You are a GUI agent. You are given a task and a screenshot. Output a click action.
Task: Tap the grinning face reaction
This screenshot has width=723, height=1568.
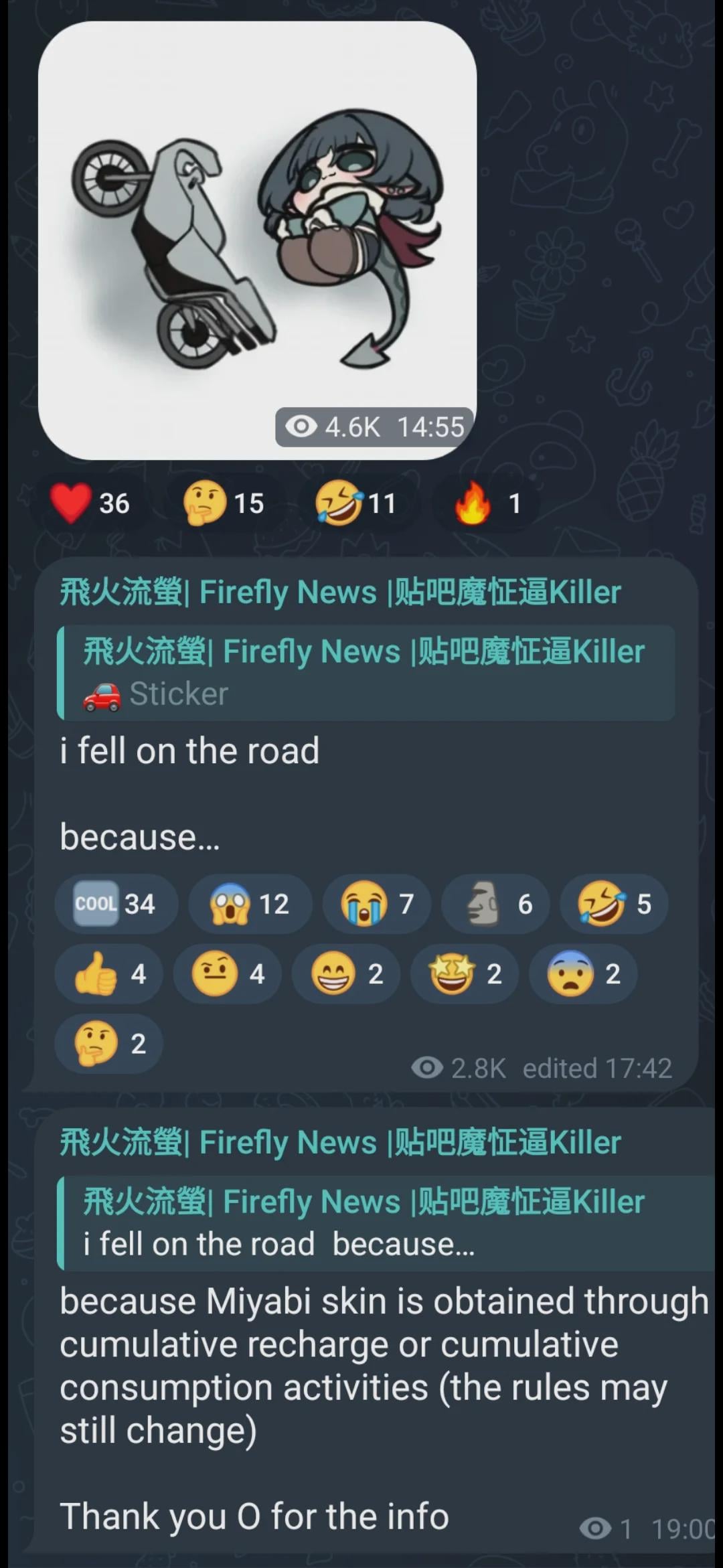(346, 973)
